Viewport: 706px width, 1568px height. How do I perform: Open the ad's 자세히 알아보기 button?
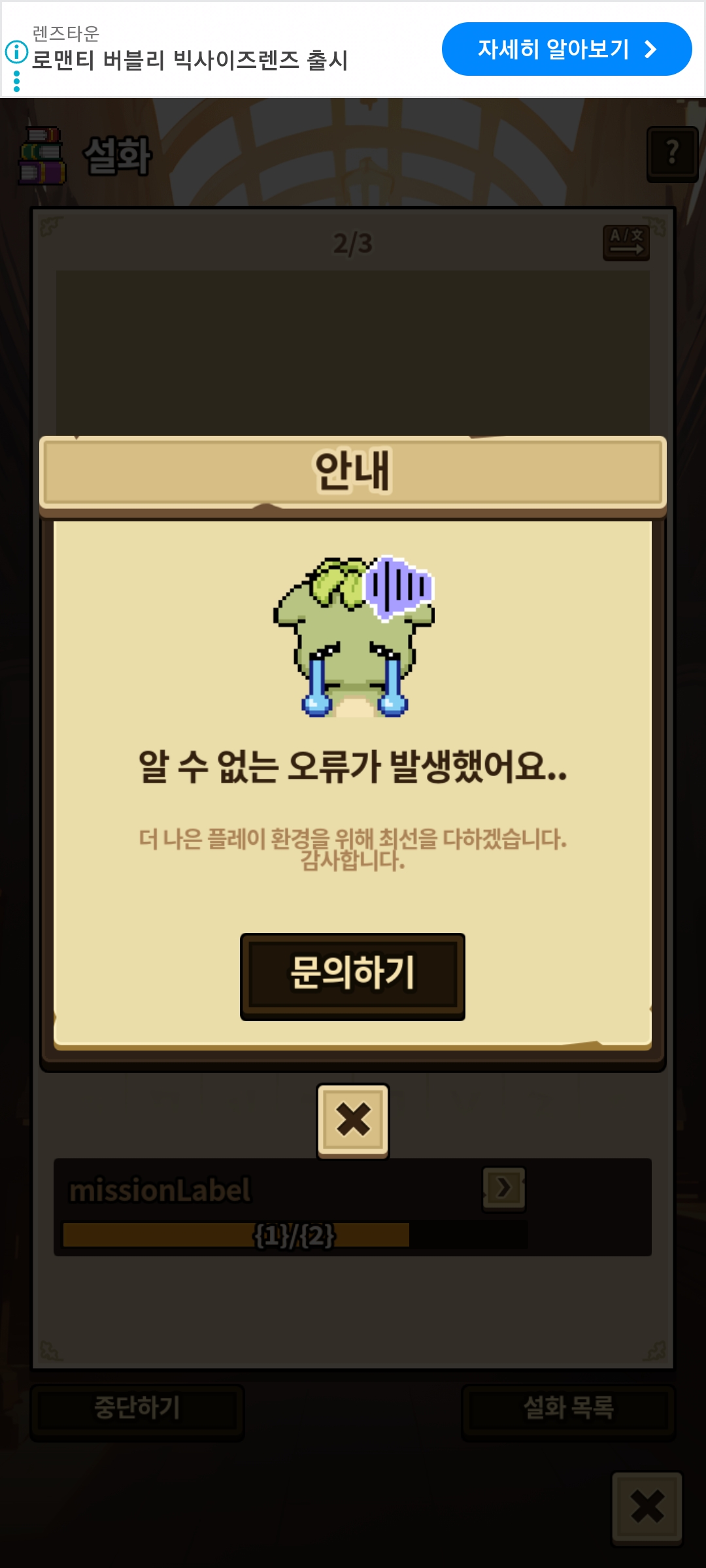pos(566,49)
